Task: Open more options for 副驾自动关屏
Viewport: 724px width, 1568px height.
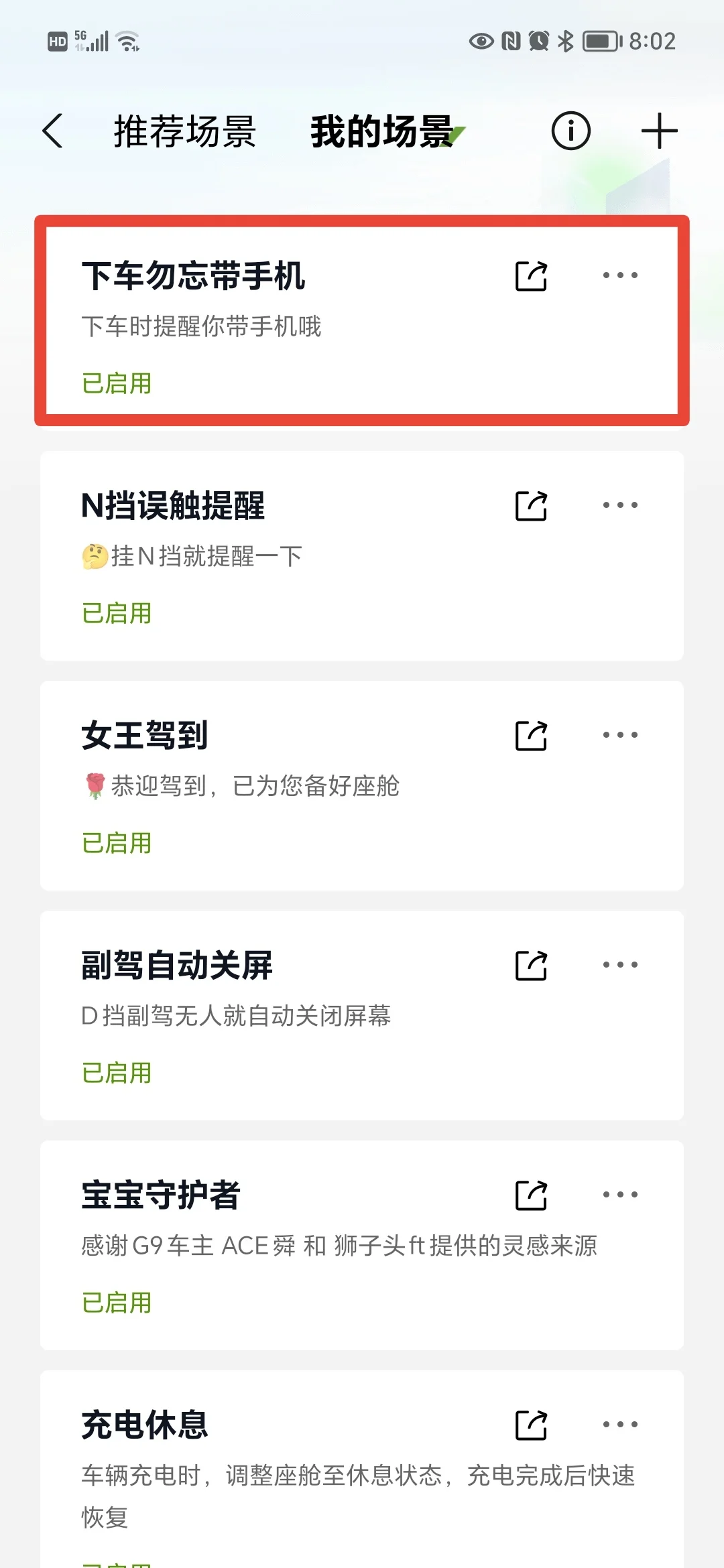Action: click(620, 965)
